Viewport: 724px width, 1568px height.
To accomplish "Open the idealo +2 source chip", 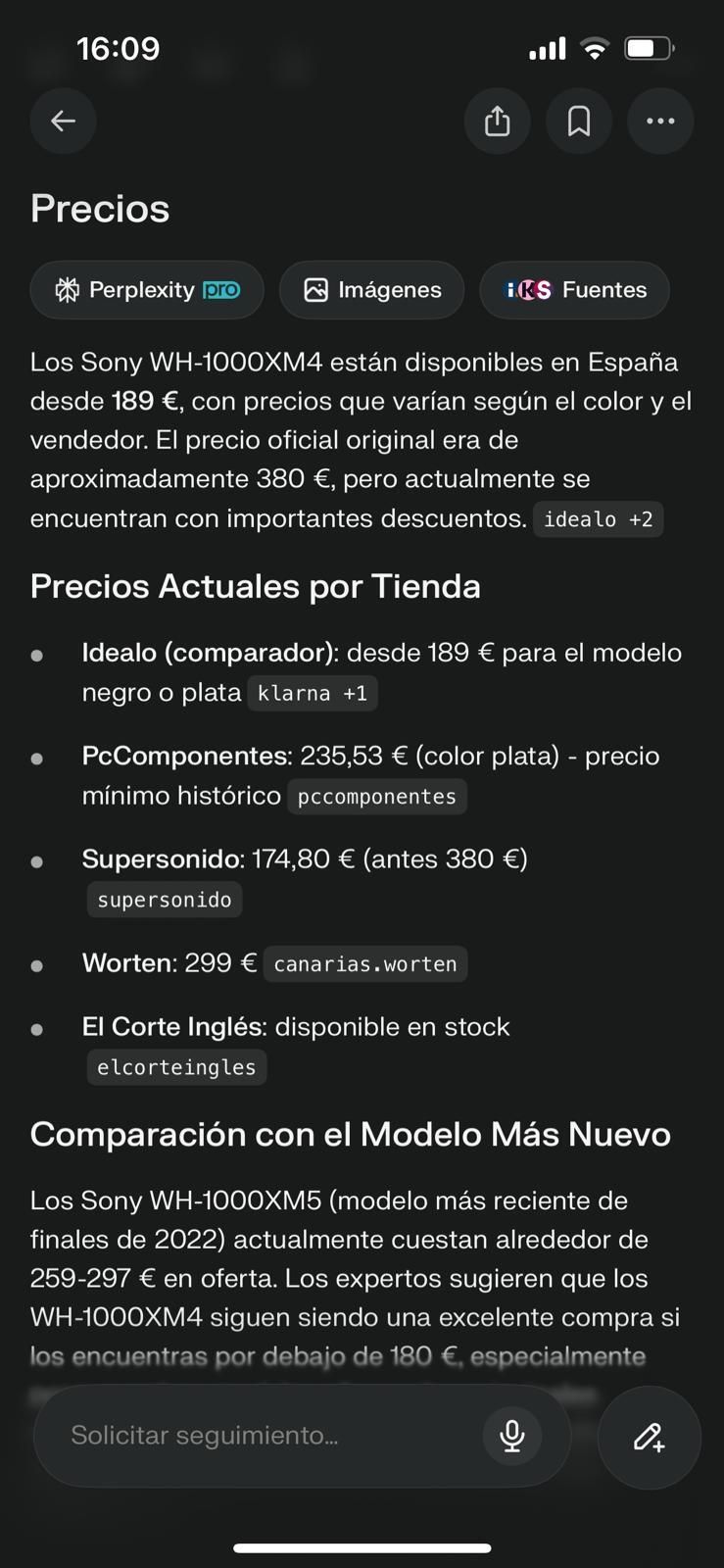I will click(x=598, y=519).
